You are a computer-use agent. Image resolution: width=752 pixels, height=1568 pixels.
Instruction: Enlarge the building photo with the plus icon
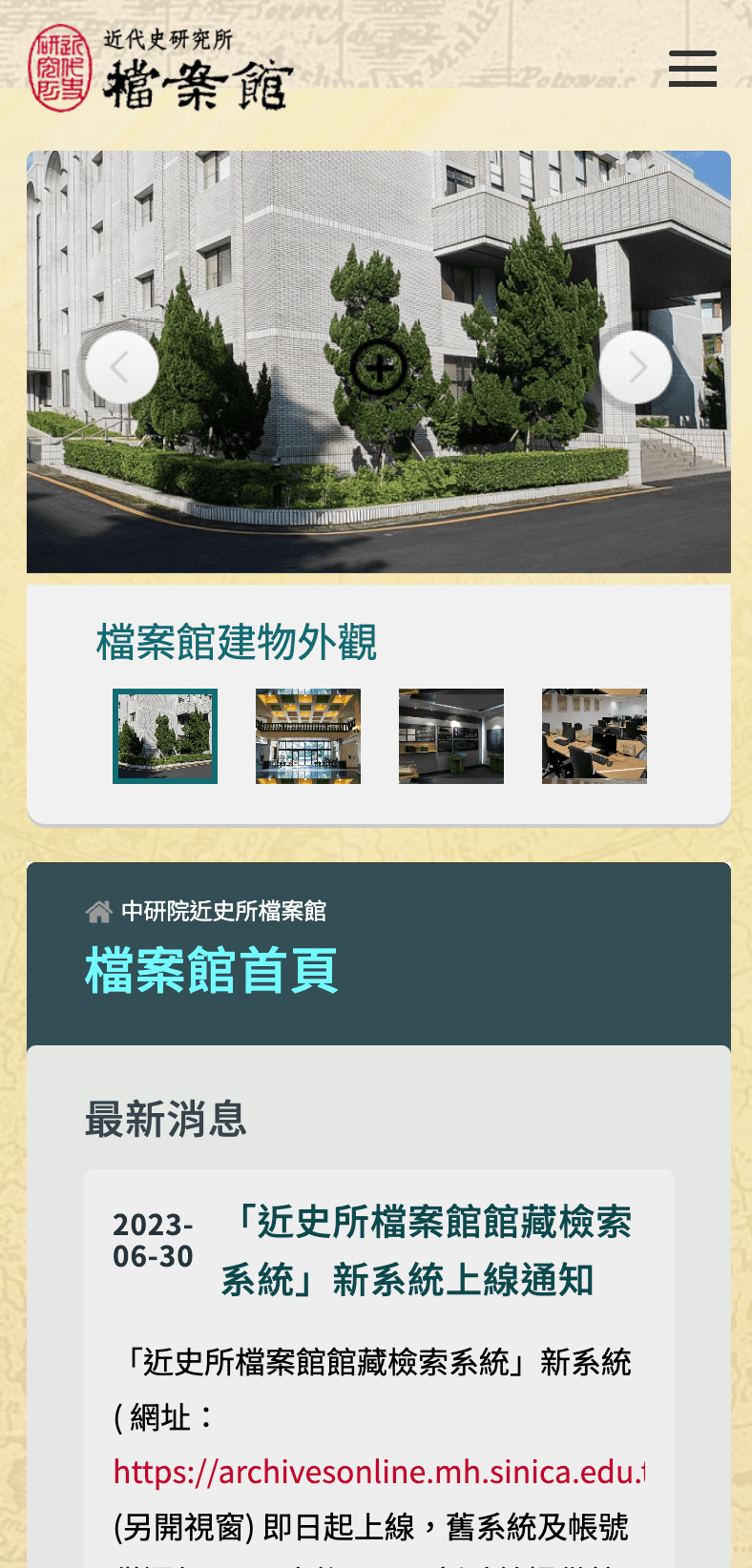(x=379, y=367)
